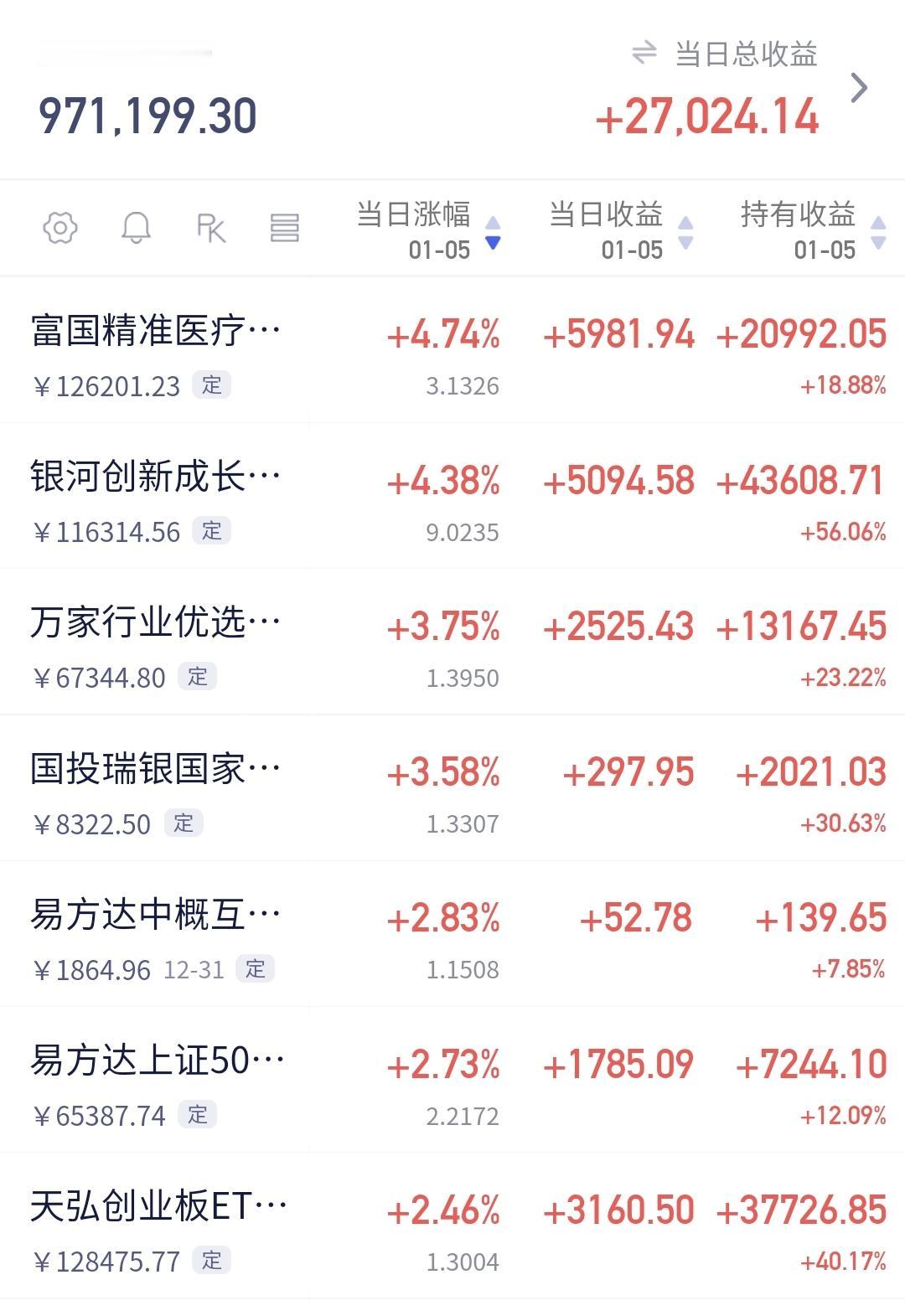Switch the list layout view
The width and height of the screenshot is (905, 1316).
coord(285,228)
